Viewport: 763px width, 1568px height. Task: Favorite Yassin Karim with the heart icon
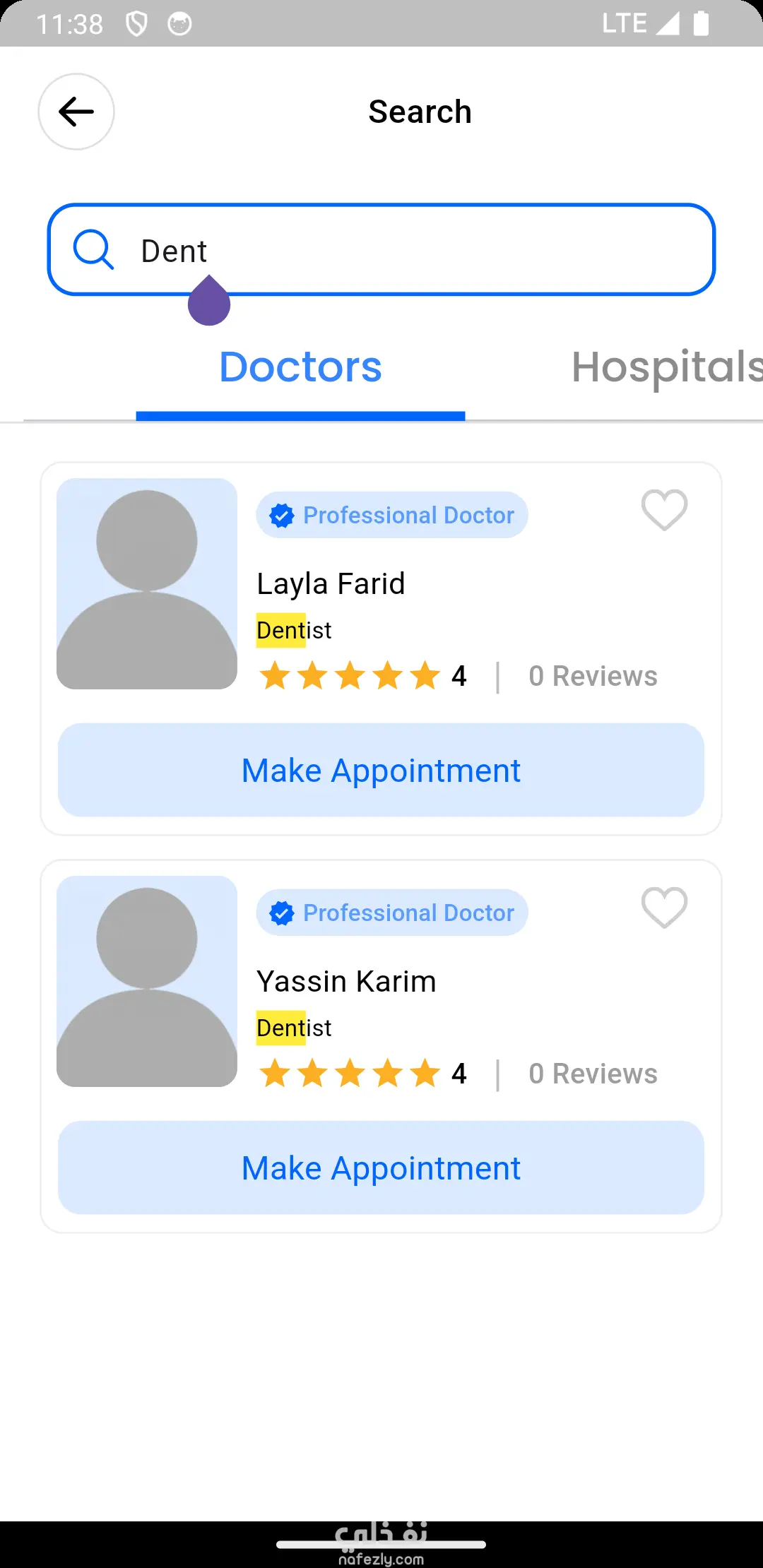pos(664,908)
